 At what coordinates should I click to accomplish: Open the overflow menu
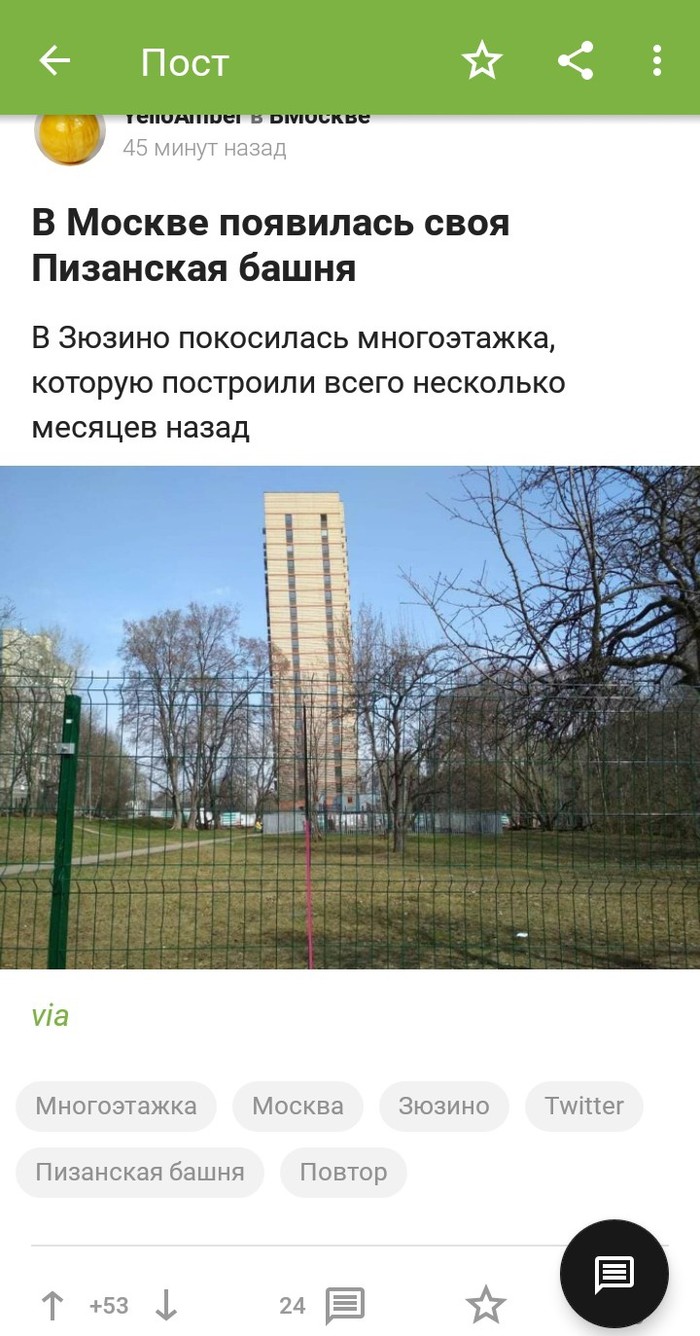click(656, 61)
